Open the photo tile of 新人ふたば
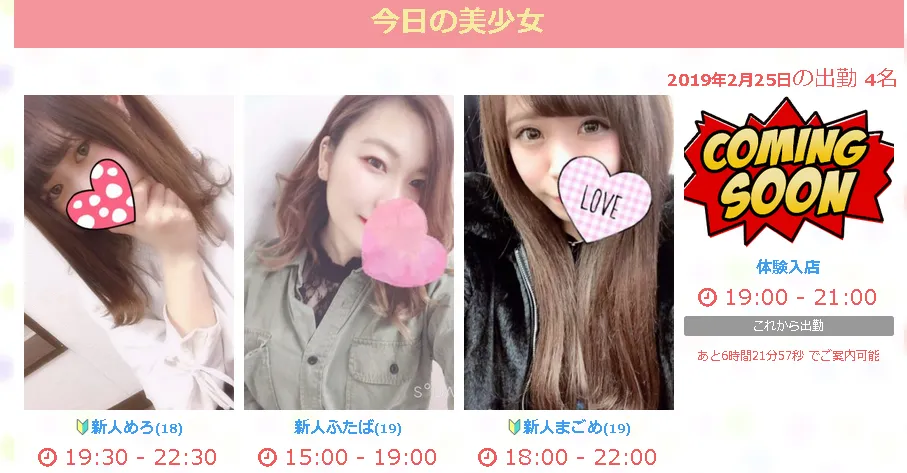The width and height of the screenshot is (907, 473). tap(349, 252)
